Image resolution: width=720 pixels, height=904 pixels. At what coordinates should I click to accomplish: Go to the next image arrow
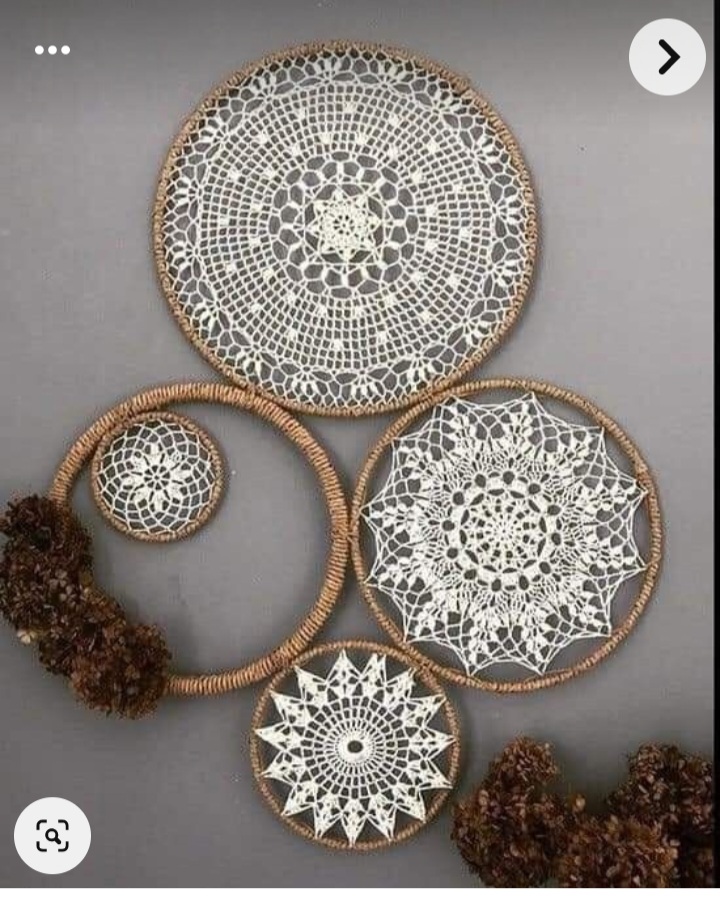(667, 57)
